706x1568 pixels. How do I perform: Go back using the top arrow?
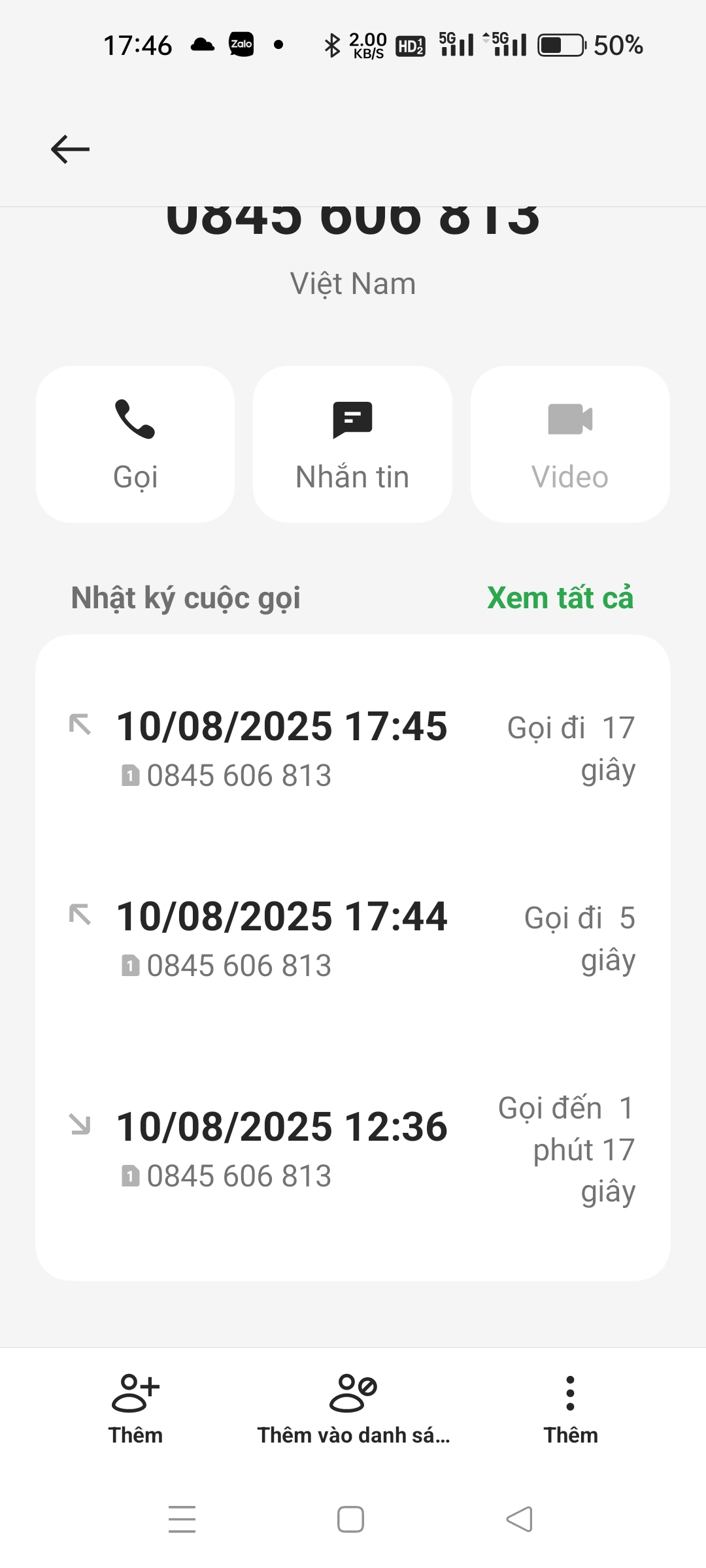[x=70, y=150]
